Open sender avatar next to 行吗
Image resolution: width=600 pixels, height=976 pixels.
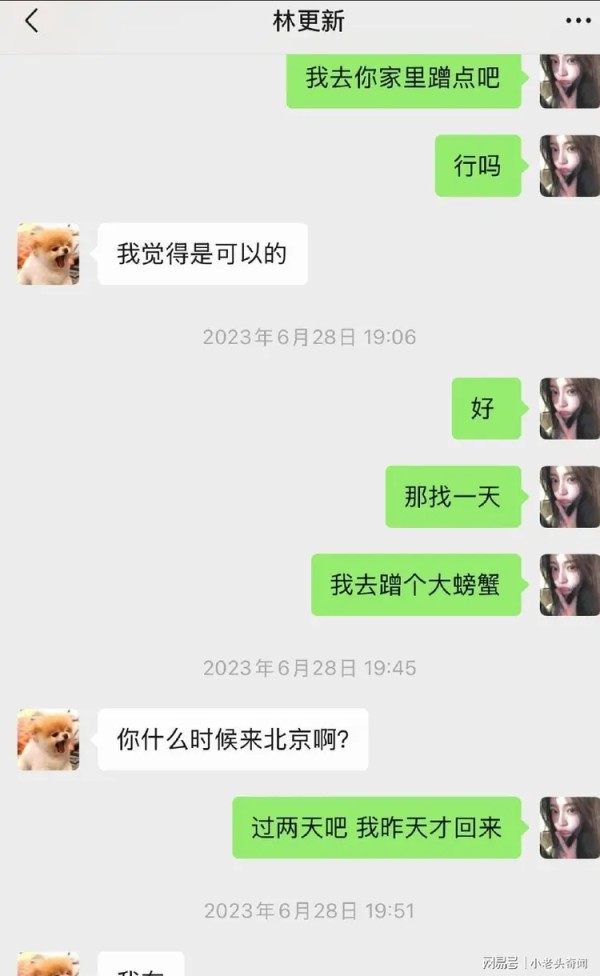pyautogui.click(x=569, y=165)
